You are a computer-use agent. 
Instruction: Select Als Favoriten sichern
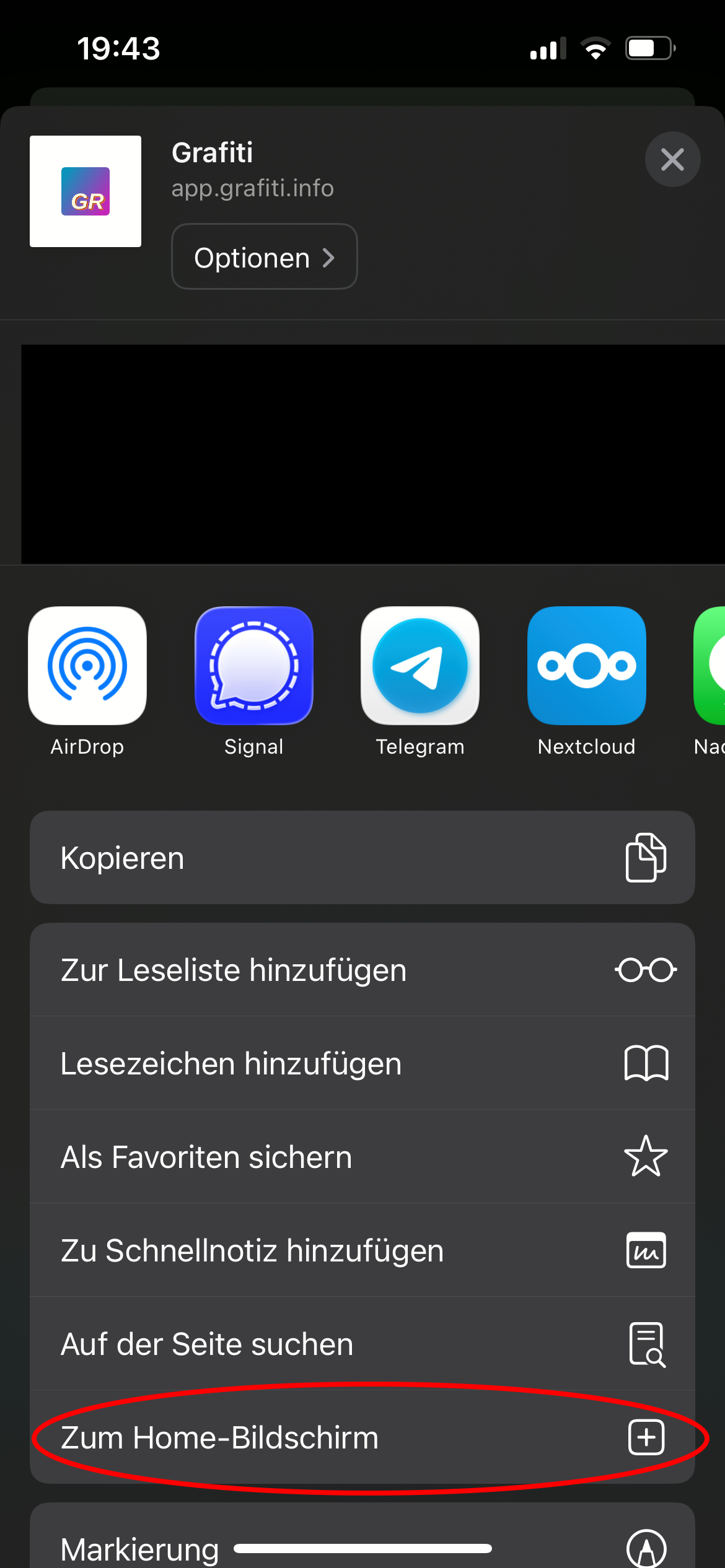pos(362,1157)
